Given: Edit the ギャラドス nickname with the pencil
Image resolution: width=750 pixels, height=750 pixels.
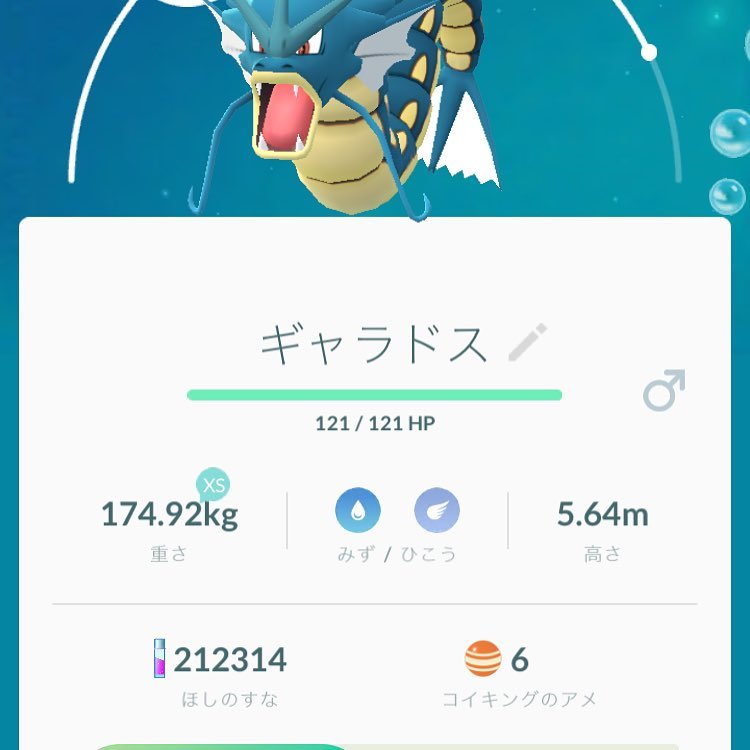Looking at the screenshot, I should coord(528,342).
